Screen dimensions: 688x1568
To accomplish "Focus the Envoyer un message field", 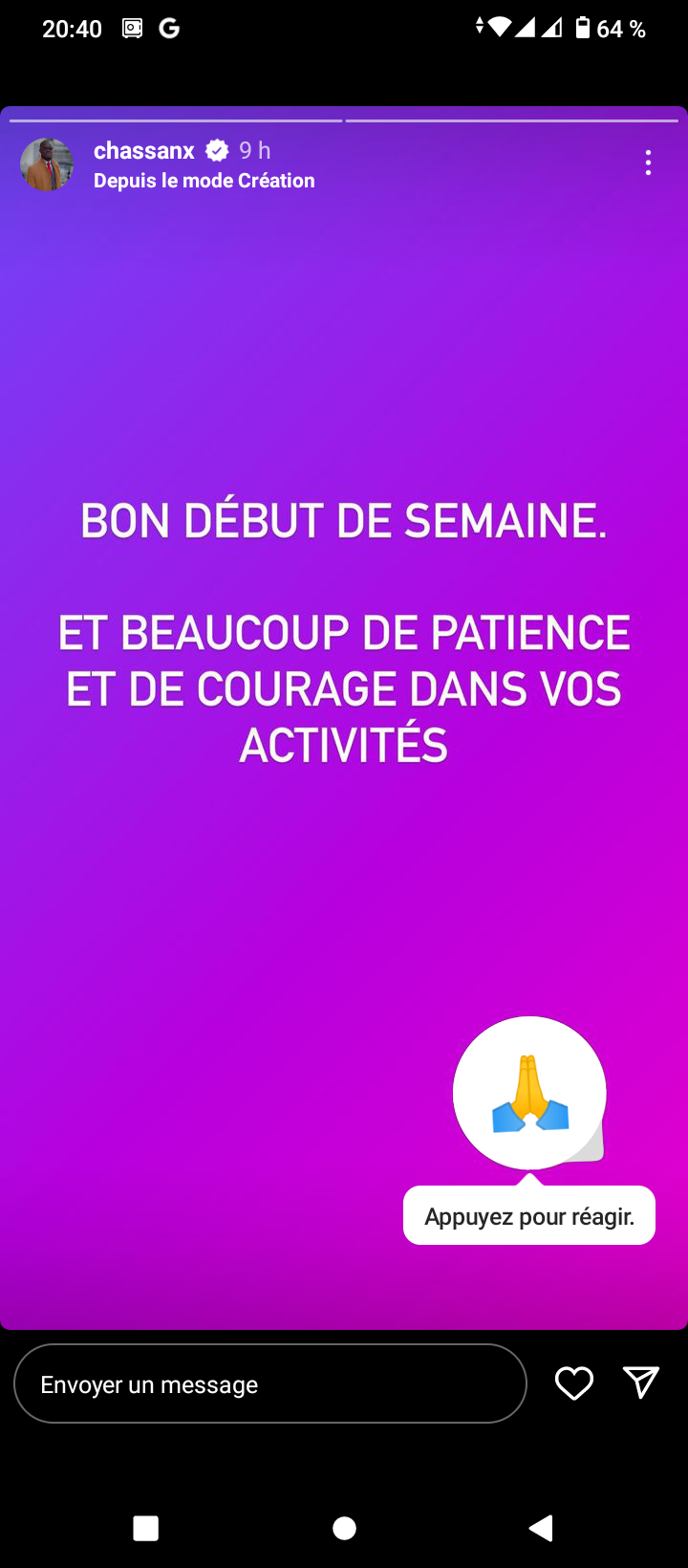I will [270, 1383].
